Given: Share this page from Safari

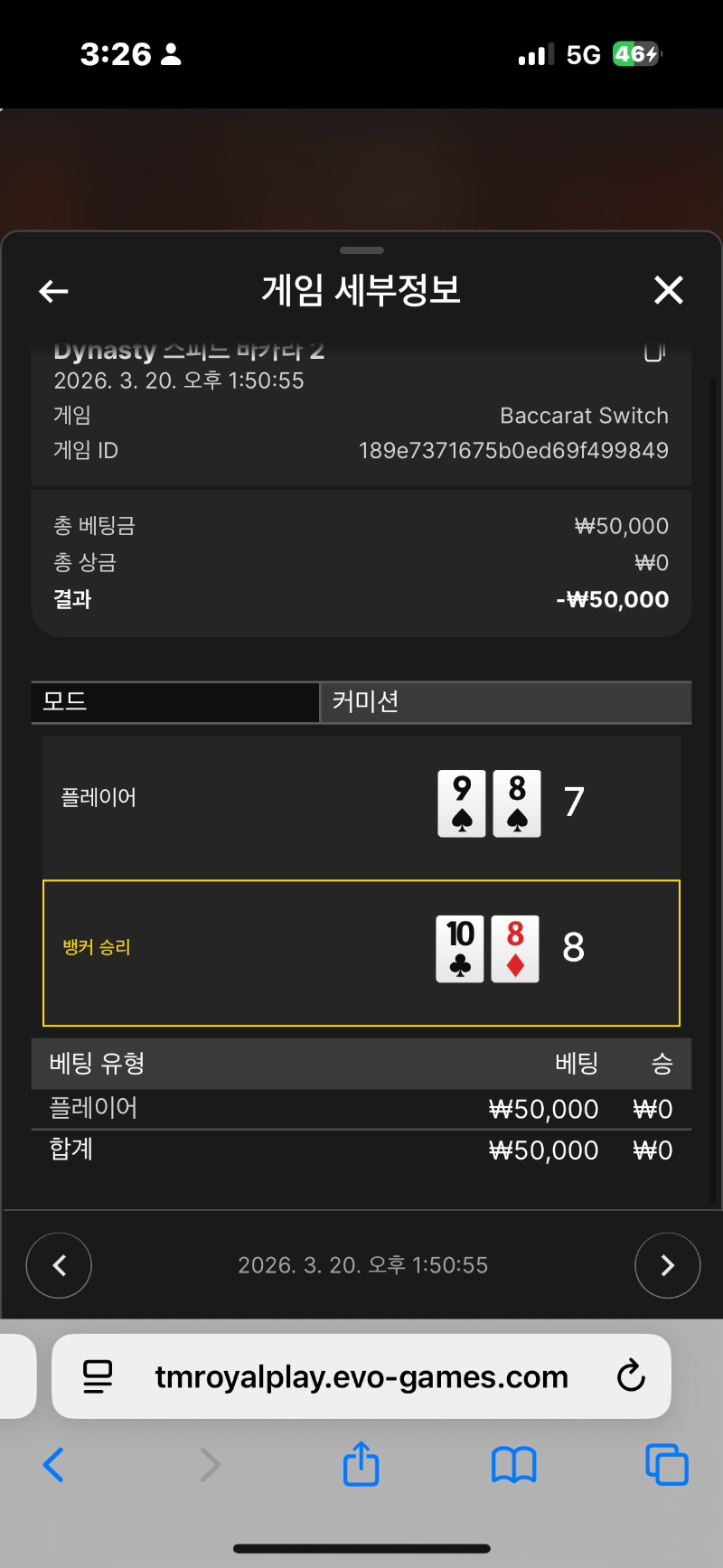Looking at the screenshot, I should coord(361,1463).
